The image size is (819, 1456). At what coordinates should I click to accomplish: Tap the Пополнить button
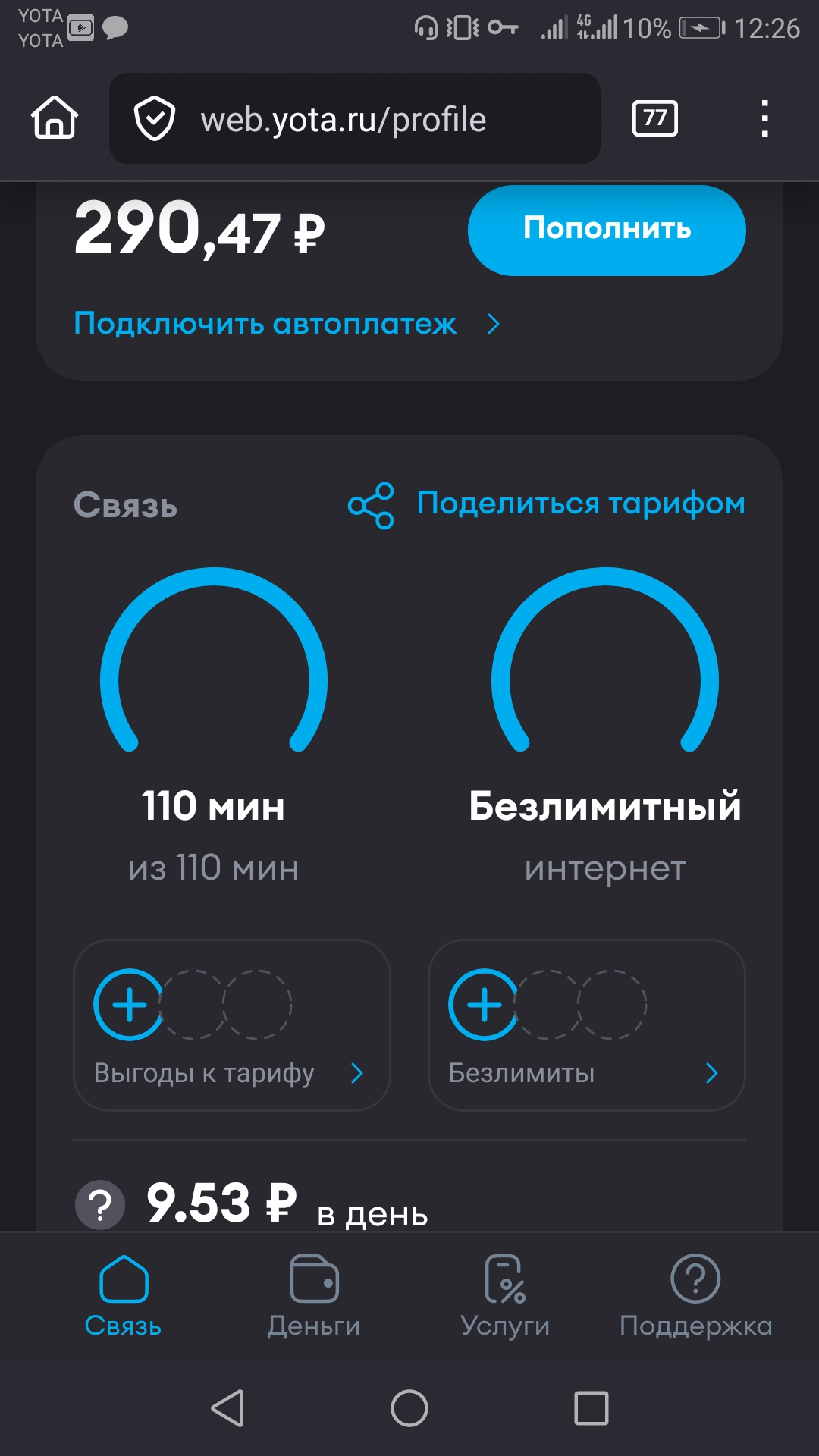click(607, 230)
